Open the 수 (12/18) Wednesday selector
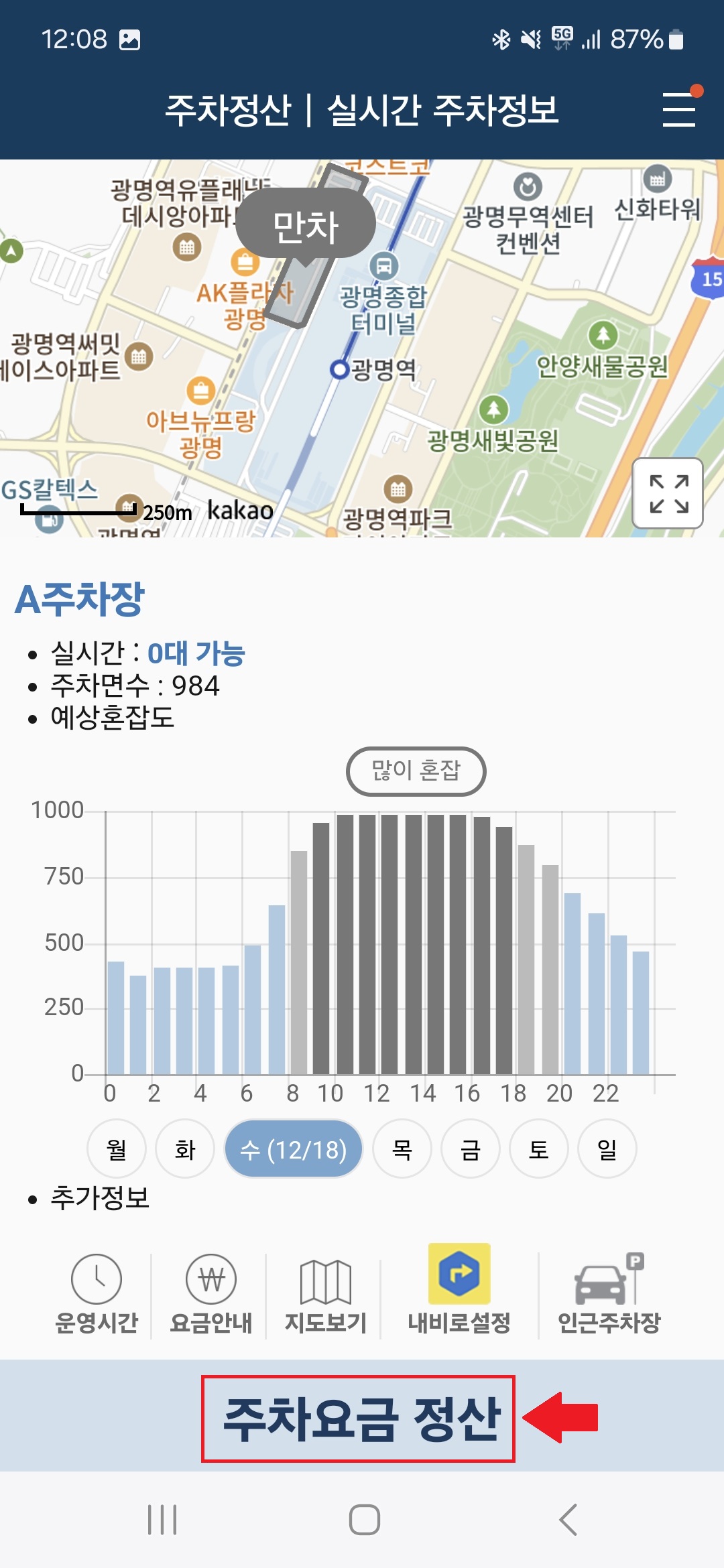This screenshot has height=1568, width=724. coord(294,1148)
